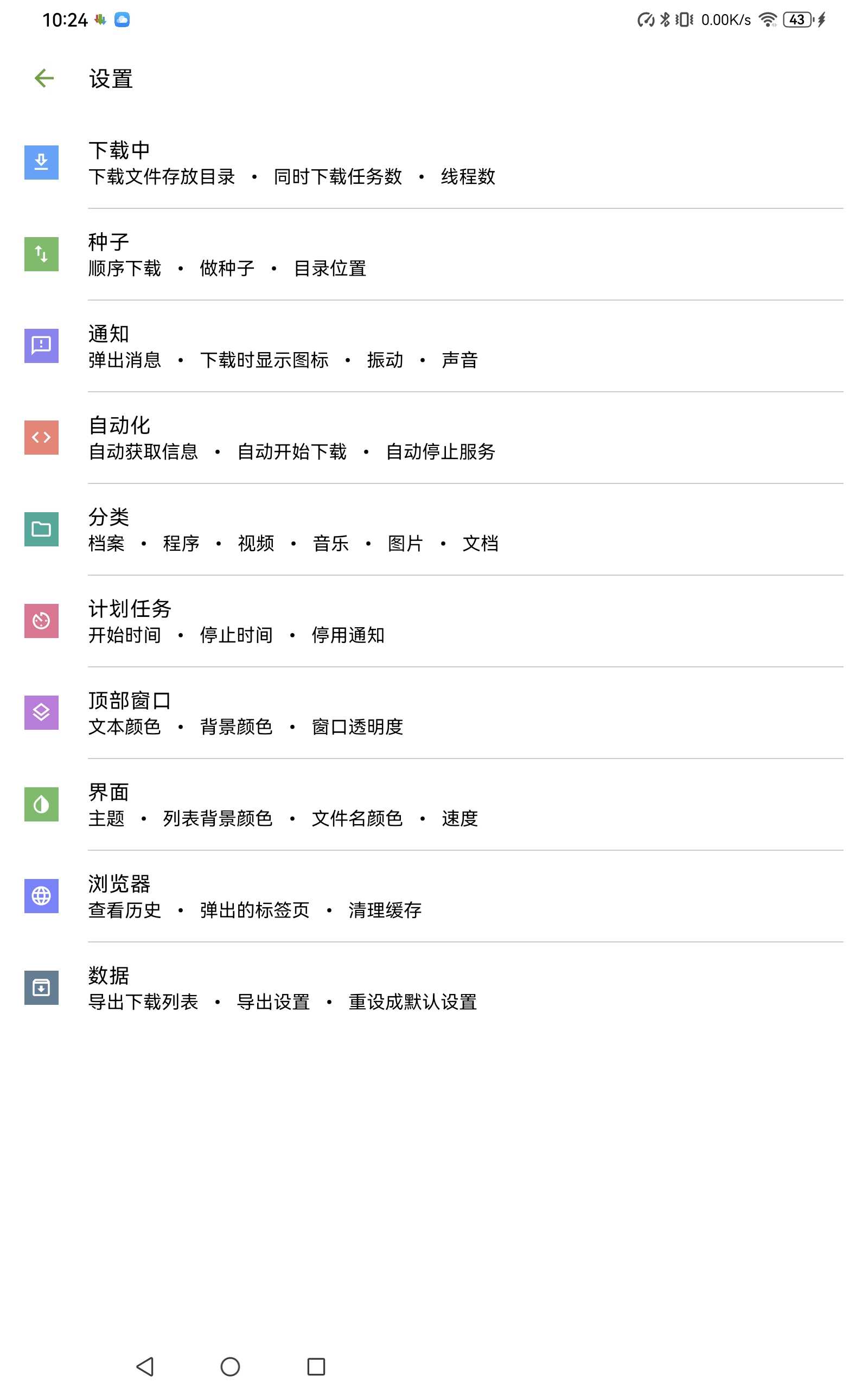Open the 顶部窗口 settings
Viewport: 868px width, 1389px height.
coord(434,713)
